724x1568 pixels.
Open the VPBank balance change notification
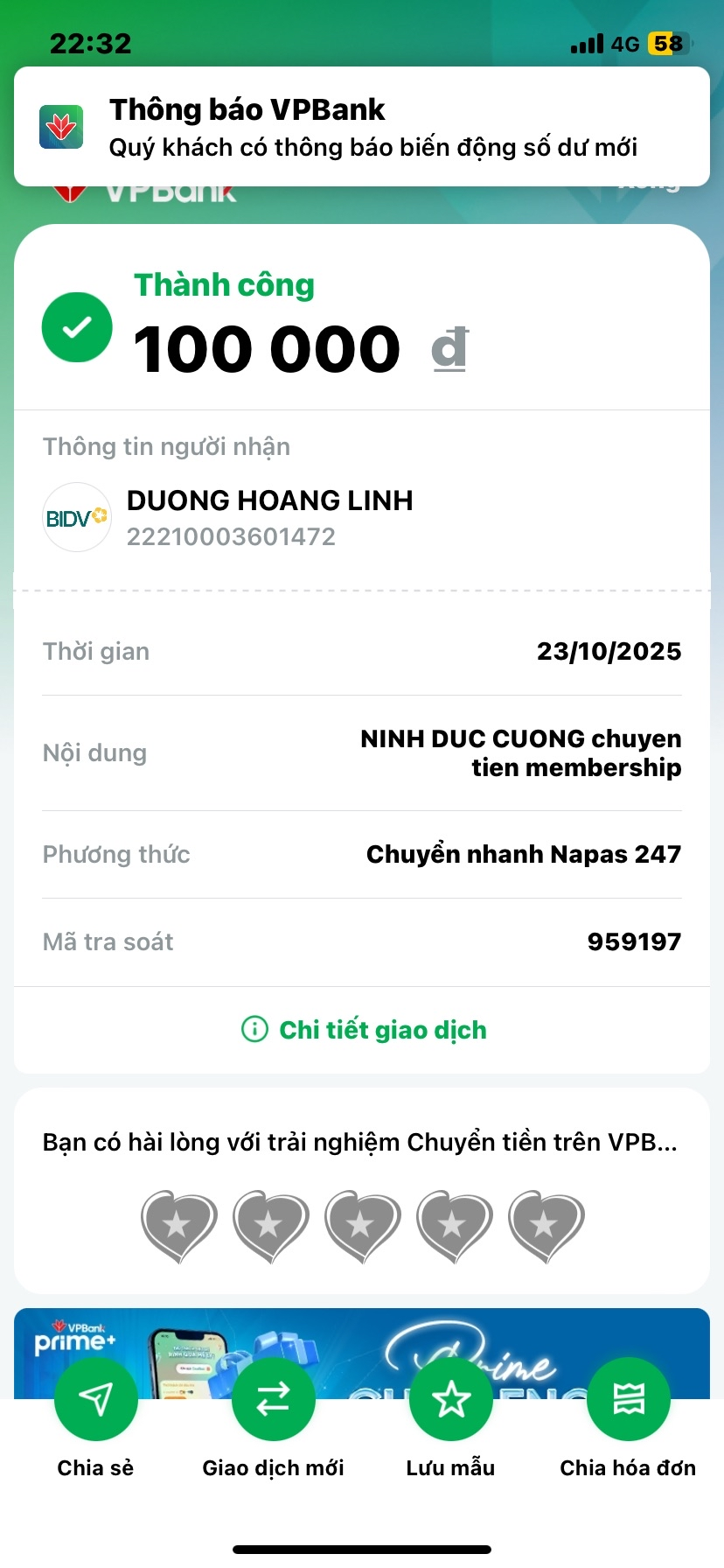(362, 127)
